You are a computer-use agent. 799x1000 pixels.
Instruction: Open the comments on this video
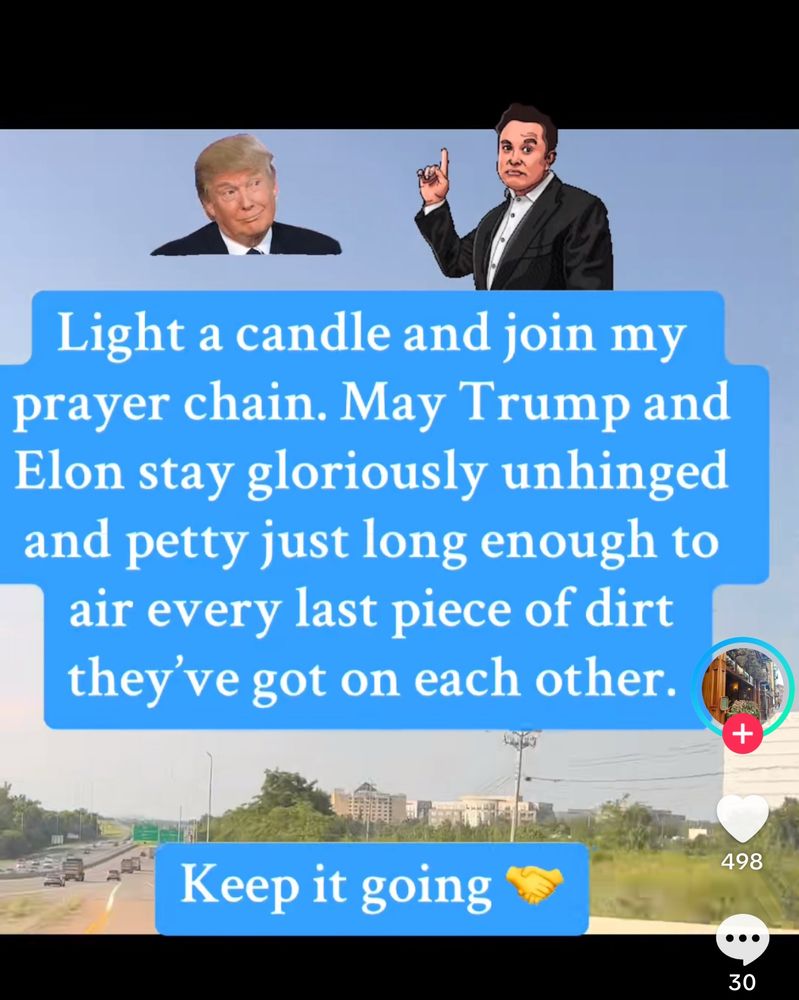coord(742,940)
